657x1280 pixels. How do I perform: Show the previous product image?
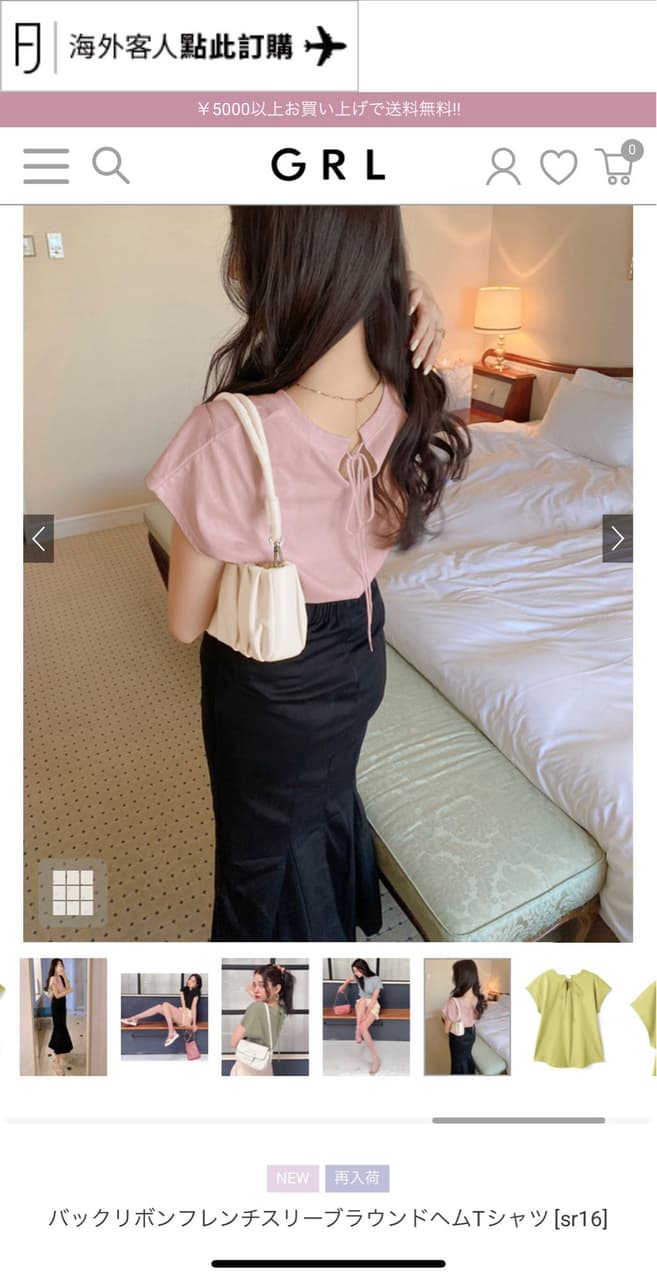[x=38, y=539]
